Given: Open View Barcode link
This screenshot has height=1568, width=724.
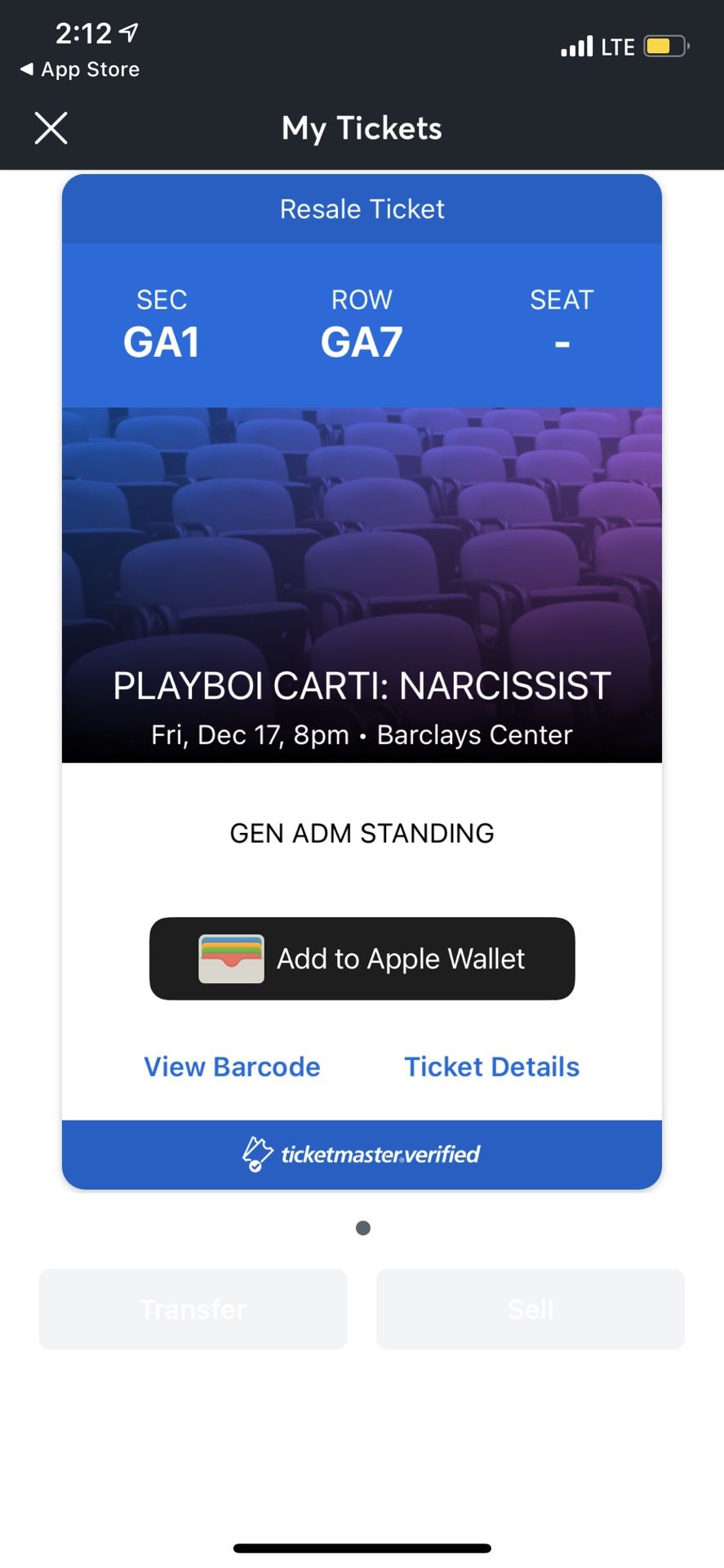Looking at the screenshot, I should [x=232, y=1067].
